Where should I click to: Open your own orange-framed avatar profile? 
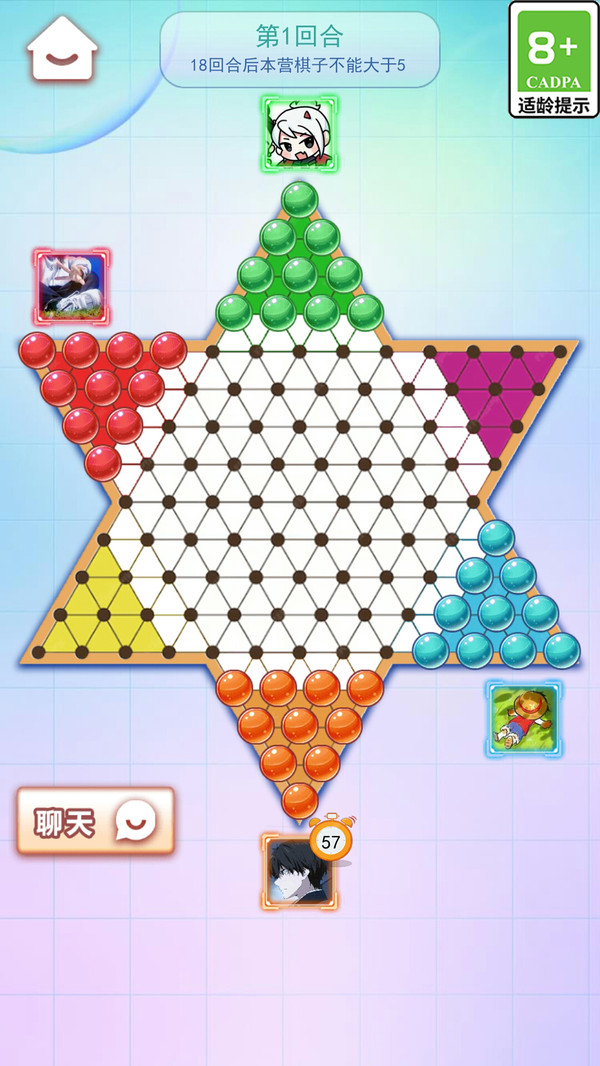coord(300,872)
